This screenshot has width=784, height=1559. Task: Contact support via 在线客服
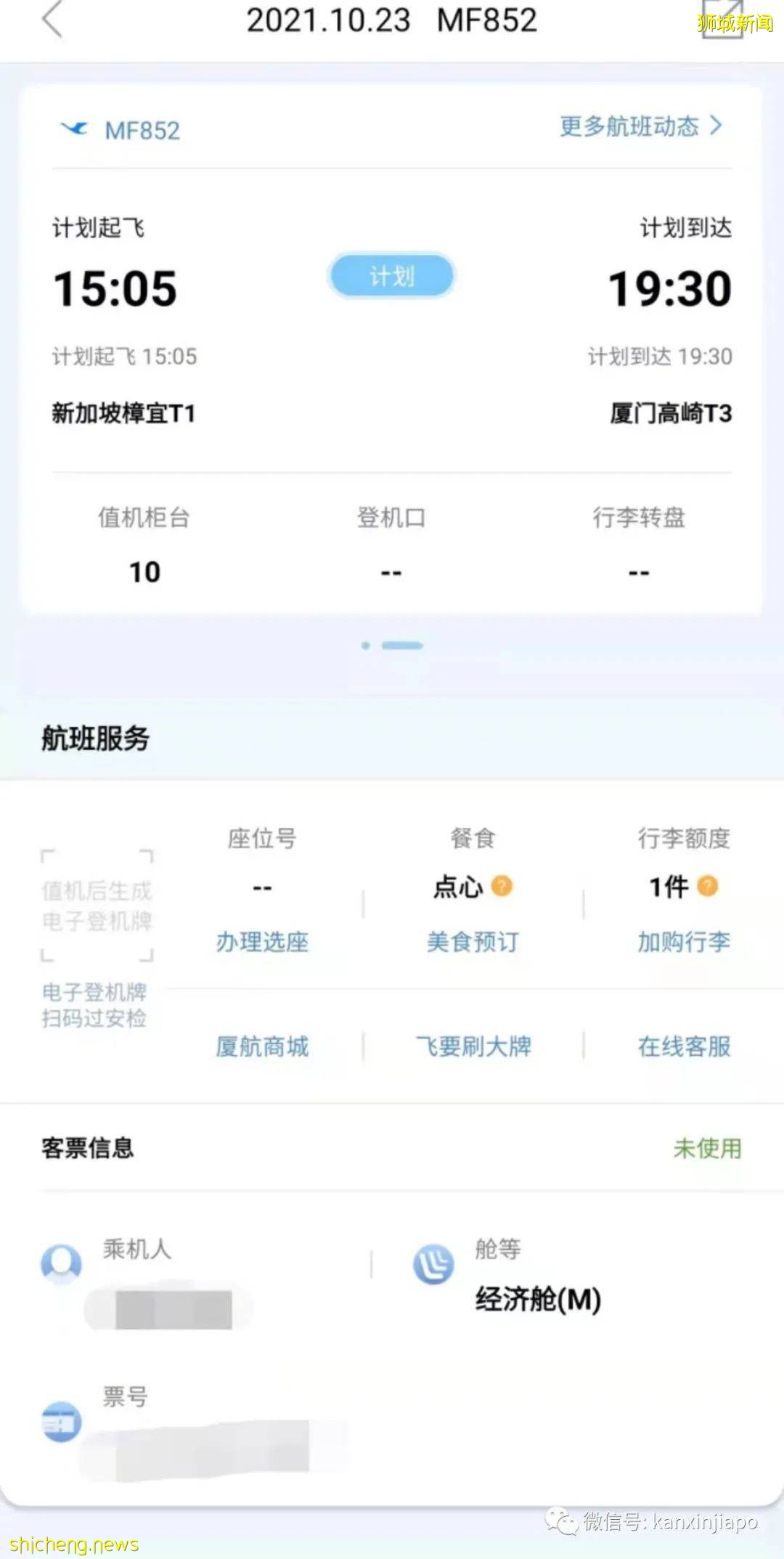[682, 1046]
